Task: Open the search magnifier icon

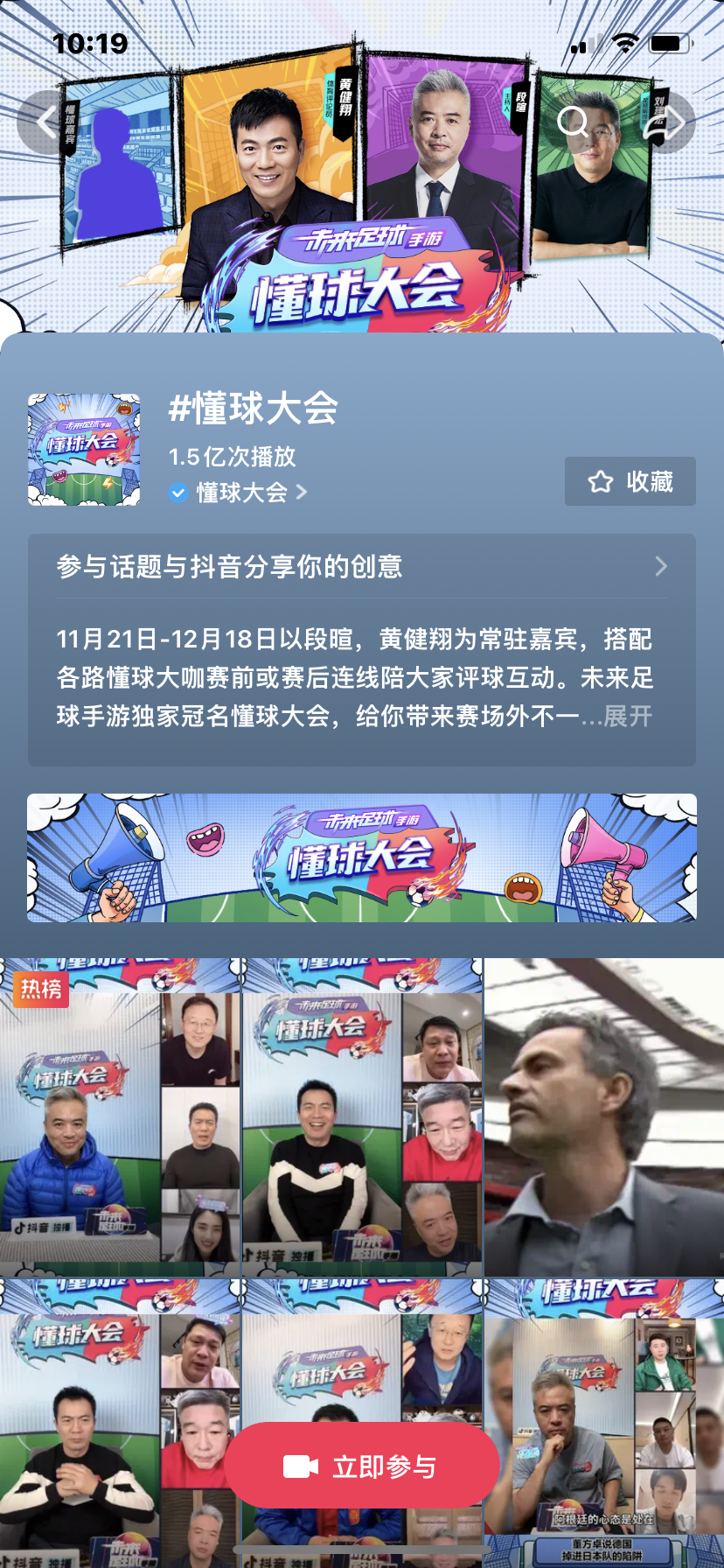Action: pos(573,121)
